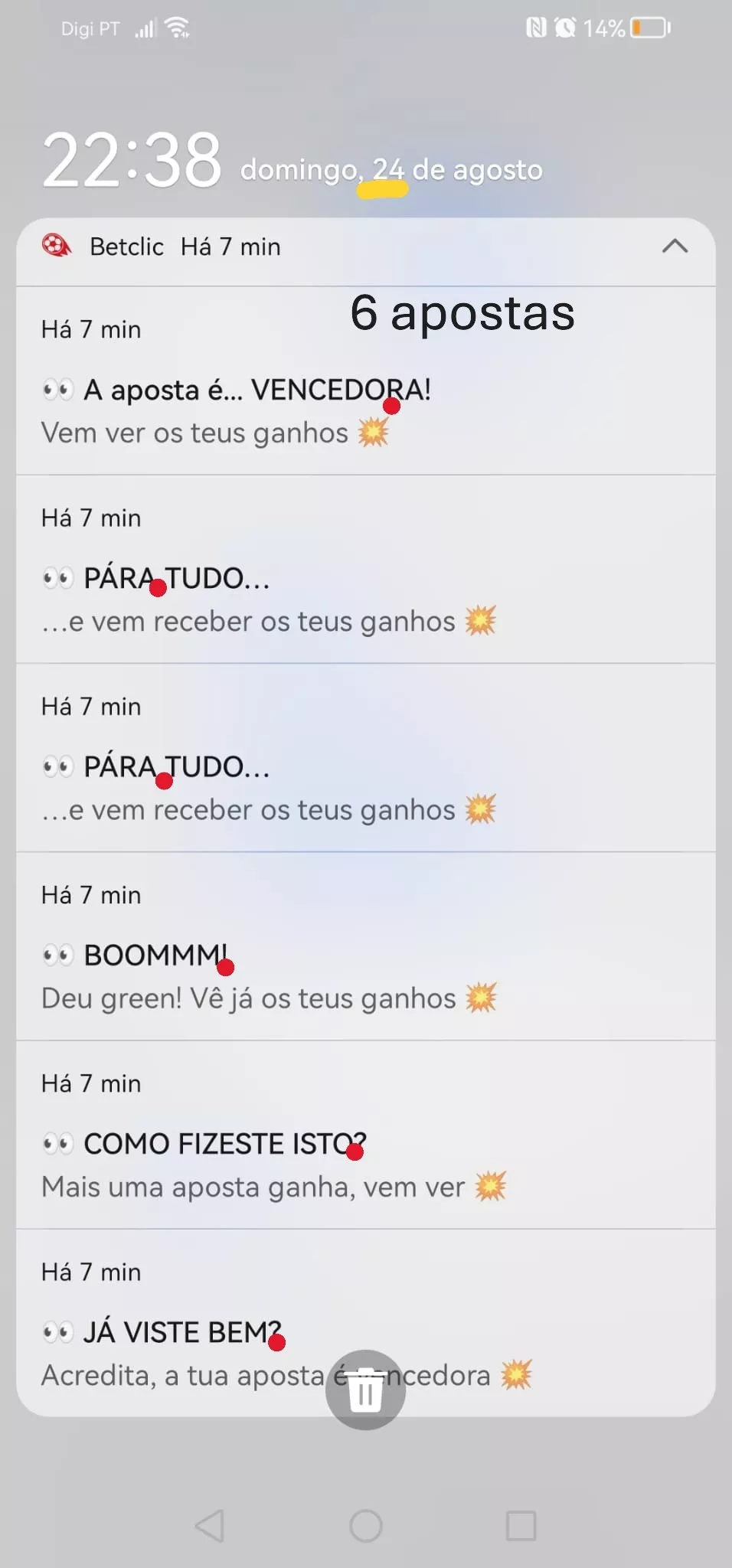Clear all notifications with the trash button

coord(365,1390)
